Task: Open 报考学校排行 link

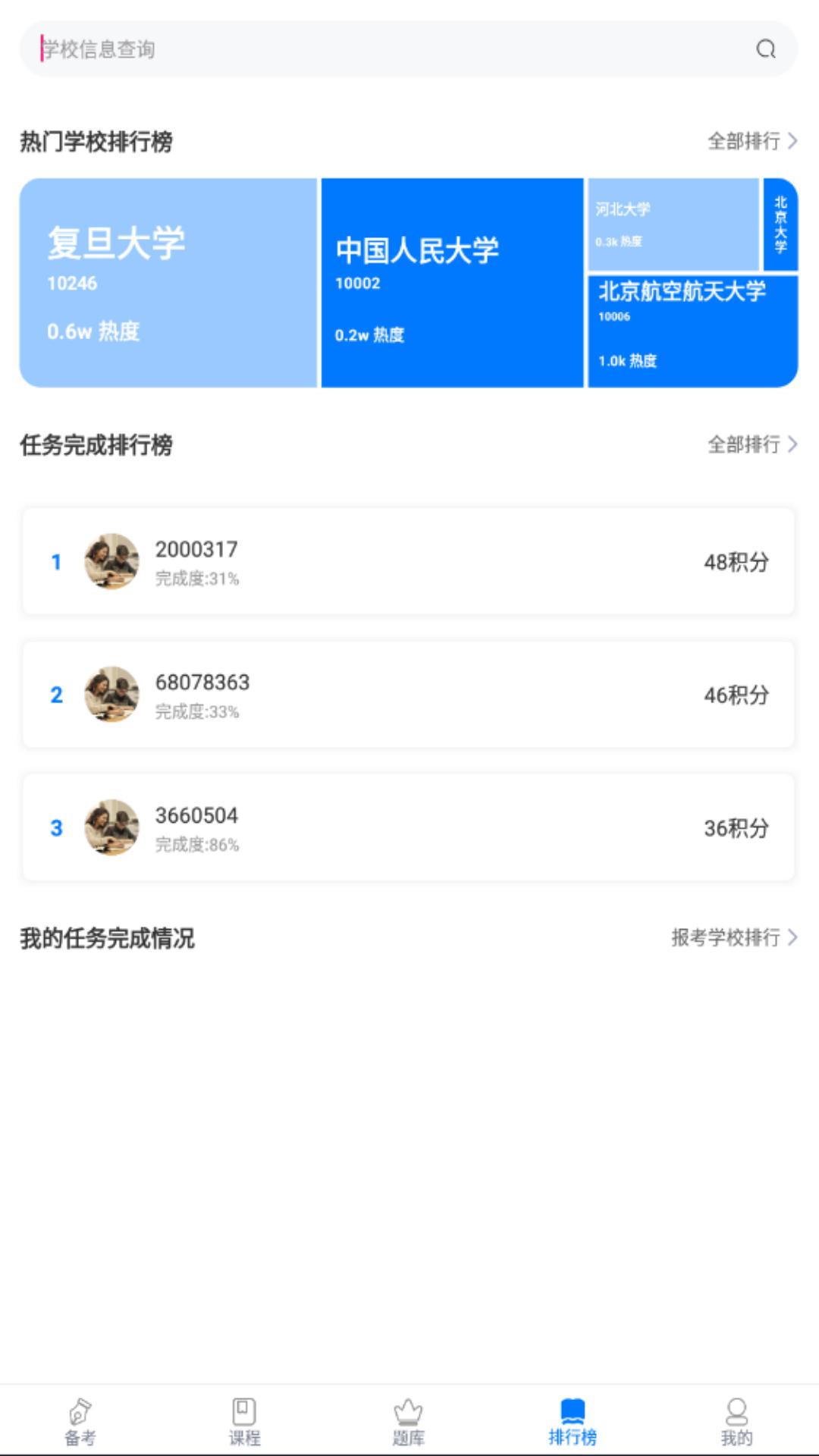Action: click(733, 938)
